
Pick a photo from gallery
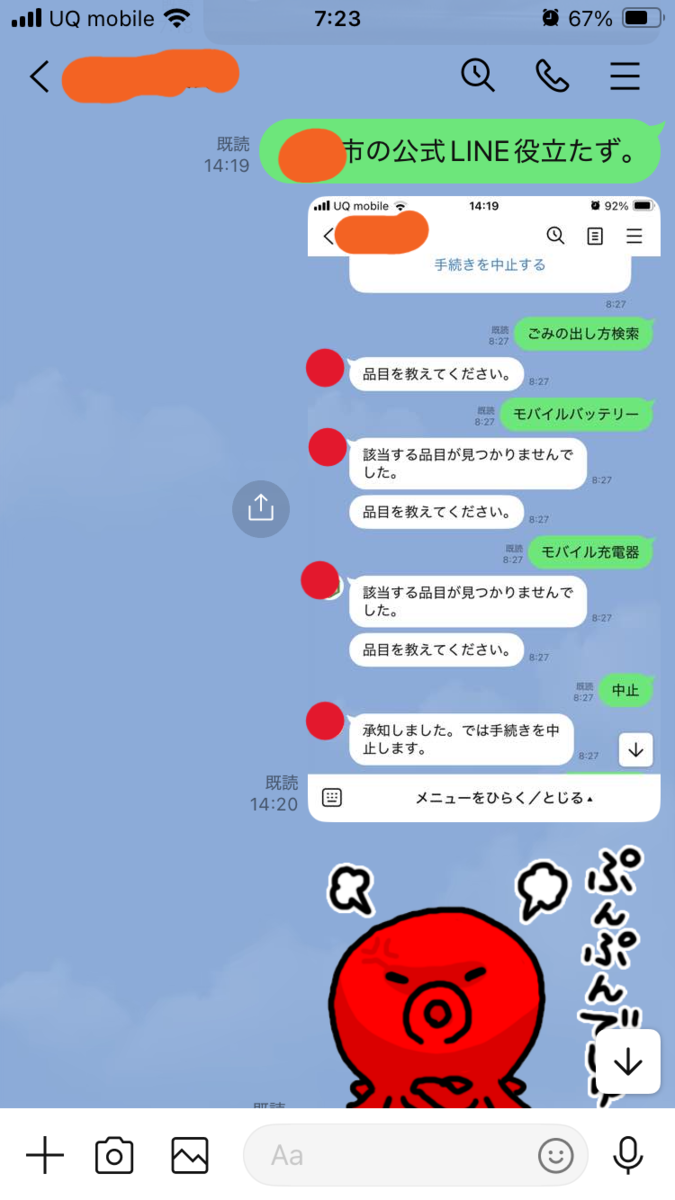point(189,1156)
